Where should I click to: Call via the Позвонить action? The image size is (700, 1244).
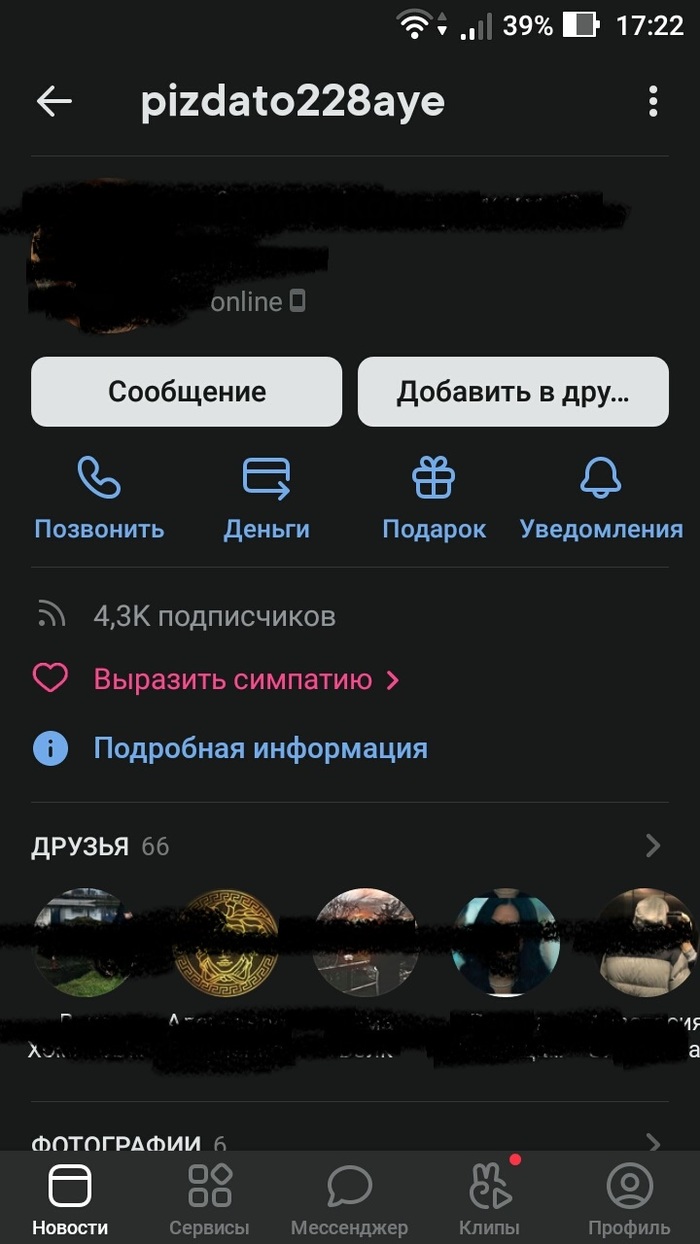(x=99, y=498)
